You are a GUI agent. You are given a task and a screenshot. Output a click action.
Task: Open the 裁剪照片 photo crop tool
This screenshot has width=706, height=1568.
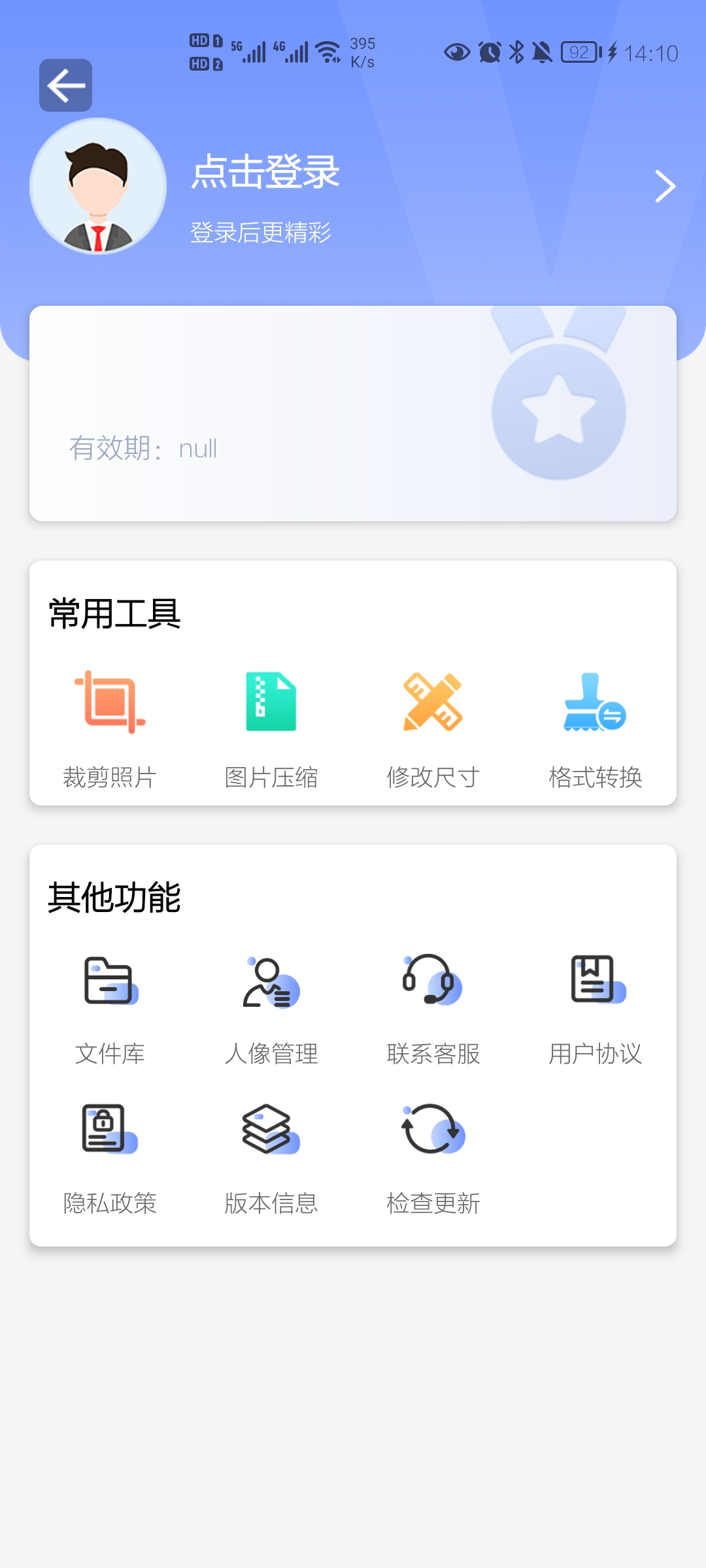click(110, 725)
